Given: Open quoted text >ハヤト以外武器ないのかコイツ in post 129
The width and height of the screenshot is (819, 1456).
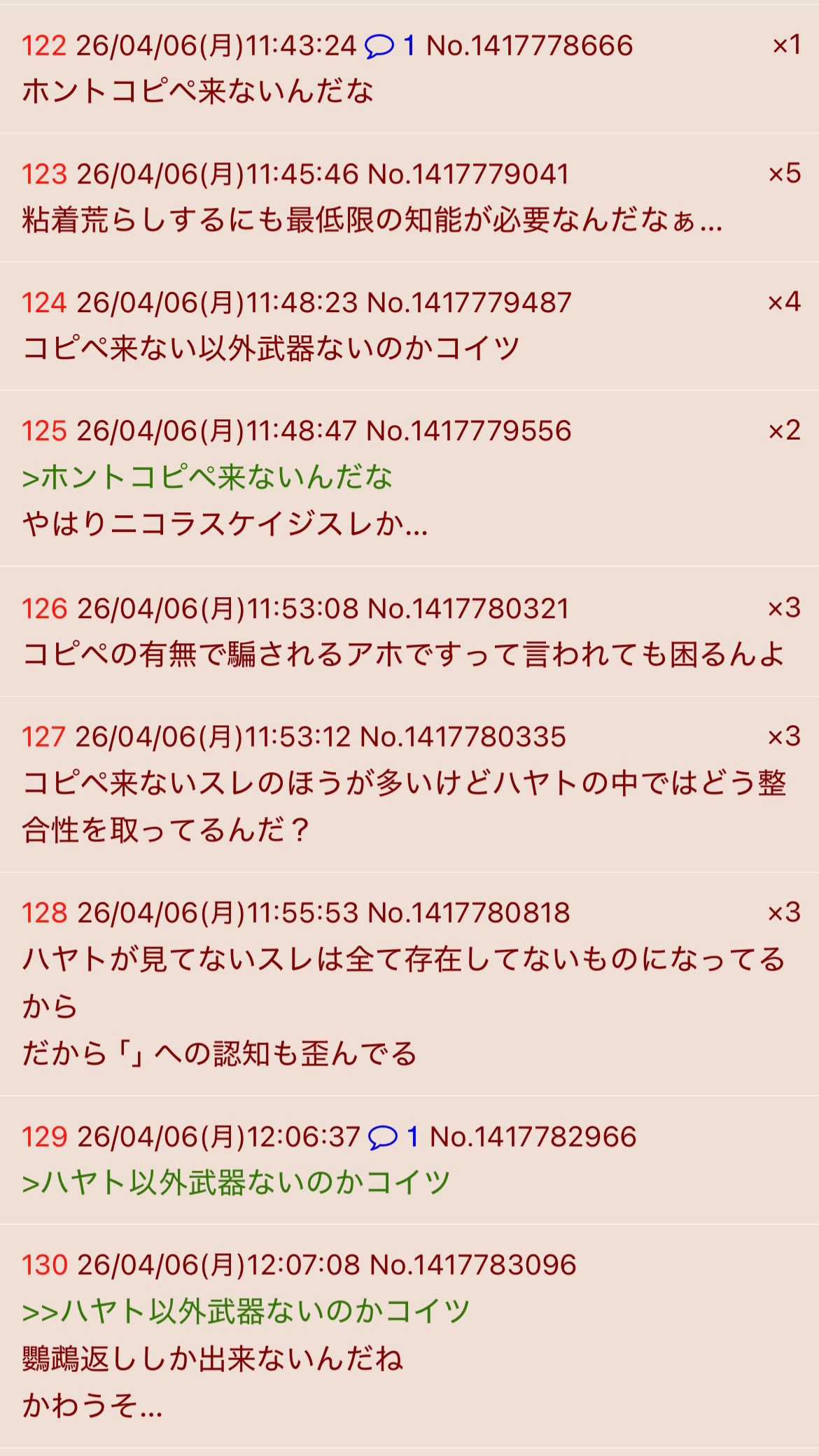Looking at the screenshot, I should (x=236, y=1183).
